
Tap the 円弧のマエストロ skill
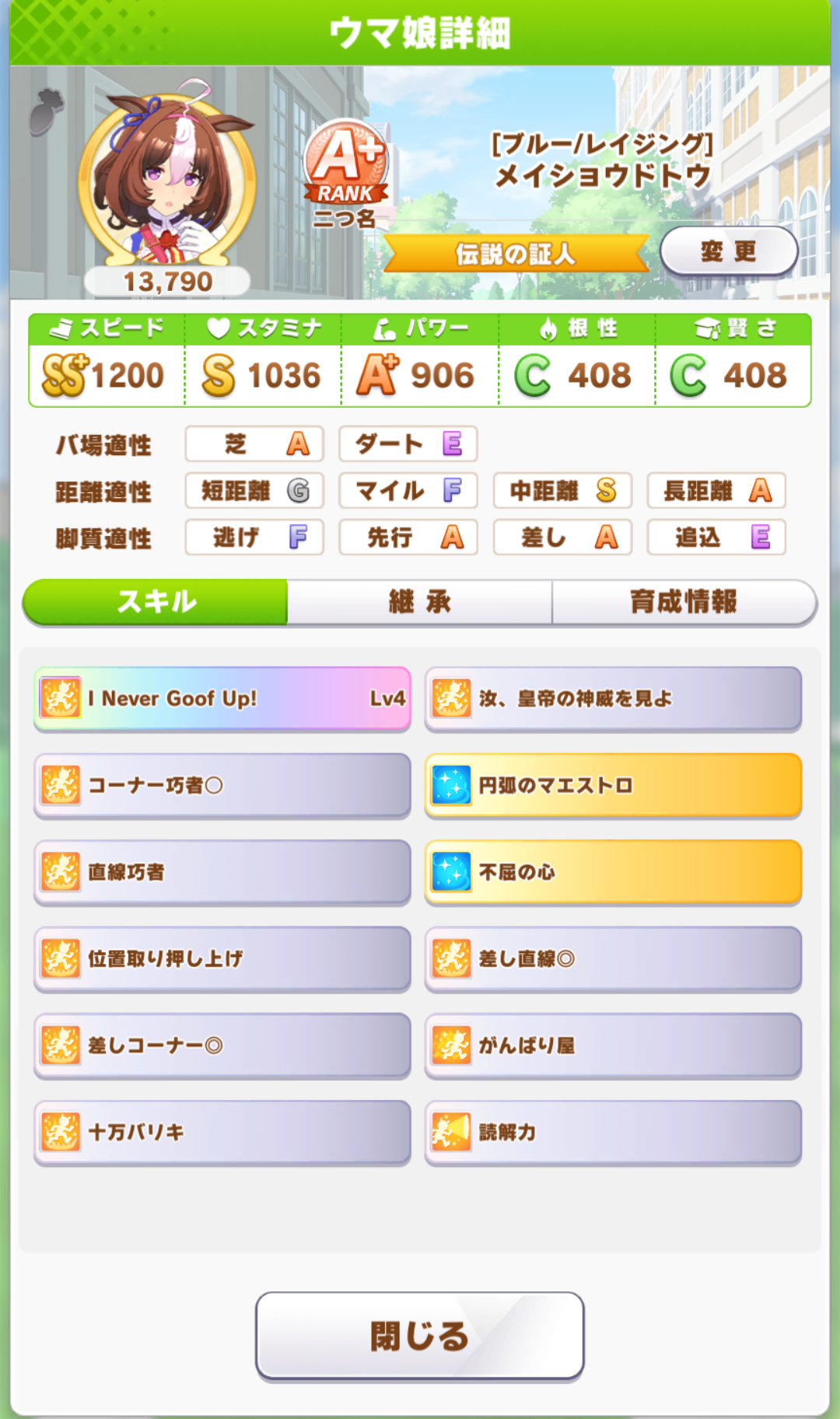pos(613,785)
